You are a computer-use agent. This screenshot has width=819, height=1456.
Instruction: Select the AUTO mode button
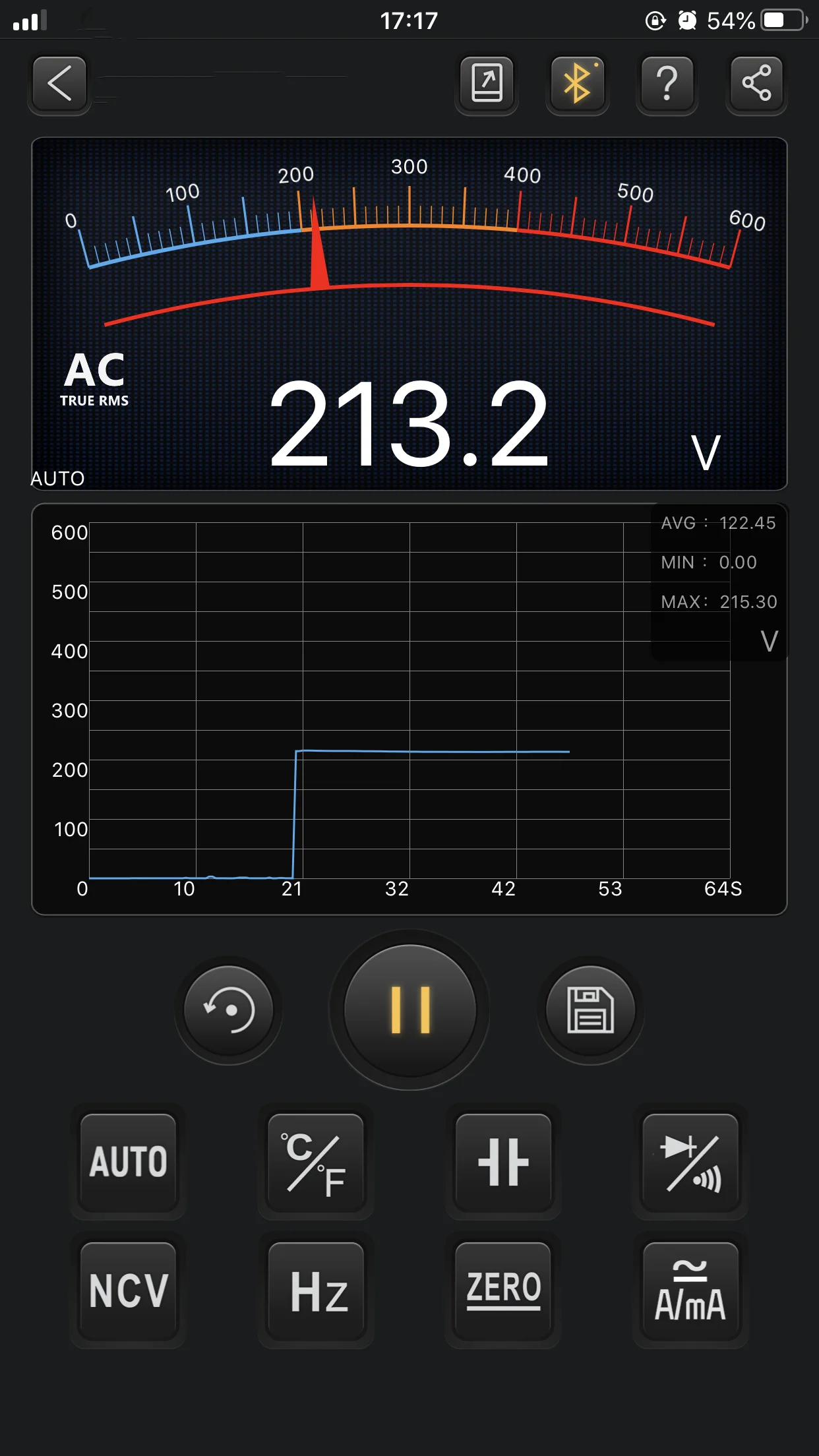[x=128, y=1162]
